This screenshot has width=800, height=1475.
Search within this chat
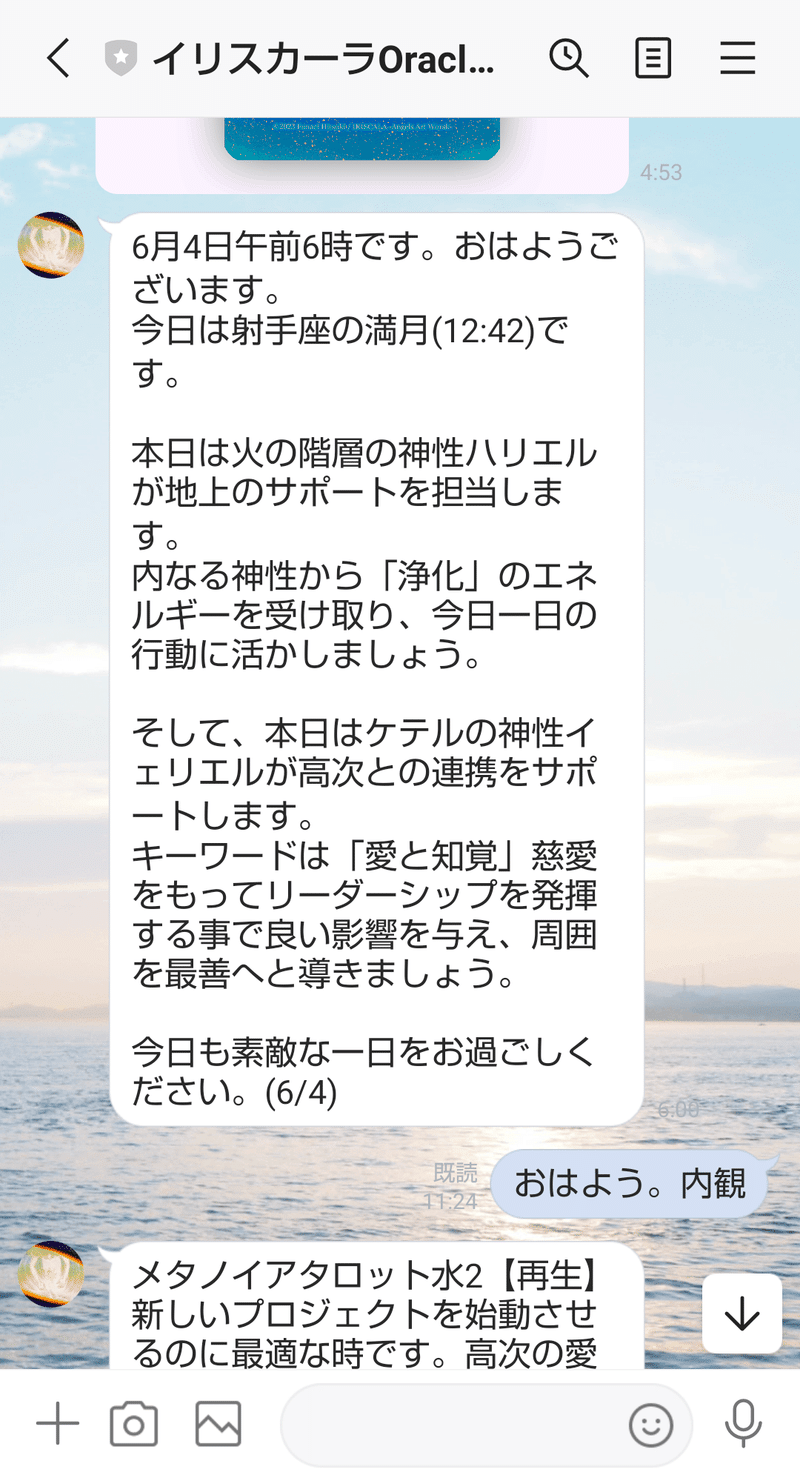pyautogui.click(x=569, y=60)
